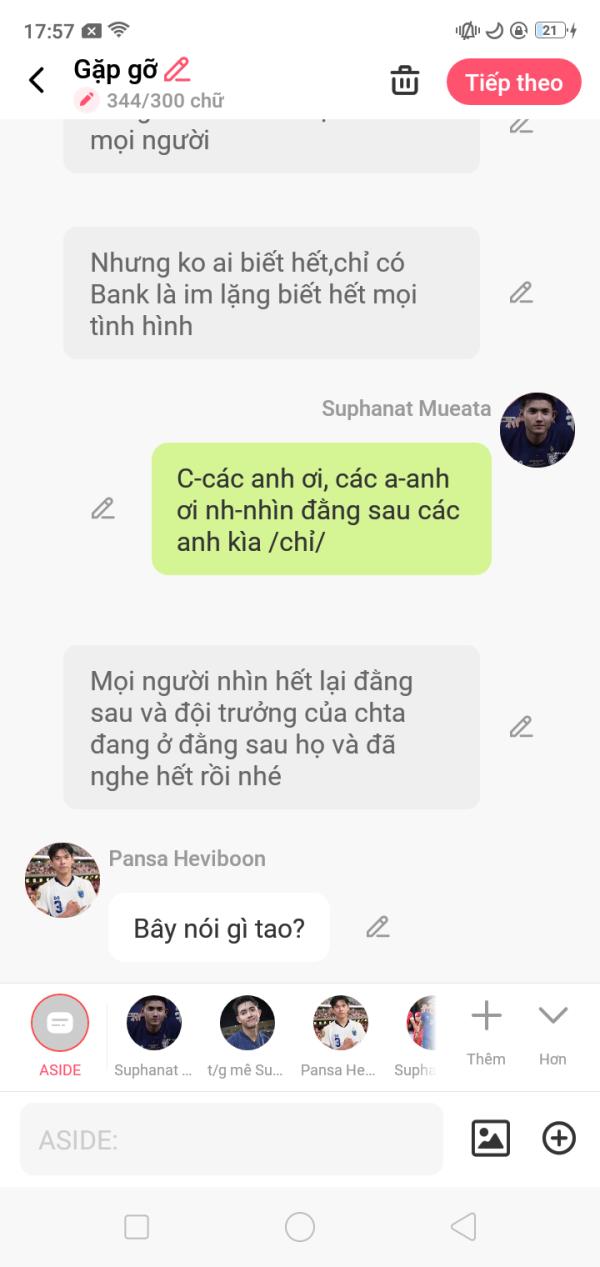This screenshot has width=600, height=1267.
Task: Insert an image into the story
Action: [490, 1138]
